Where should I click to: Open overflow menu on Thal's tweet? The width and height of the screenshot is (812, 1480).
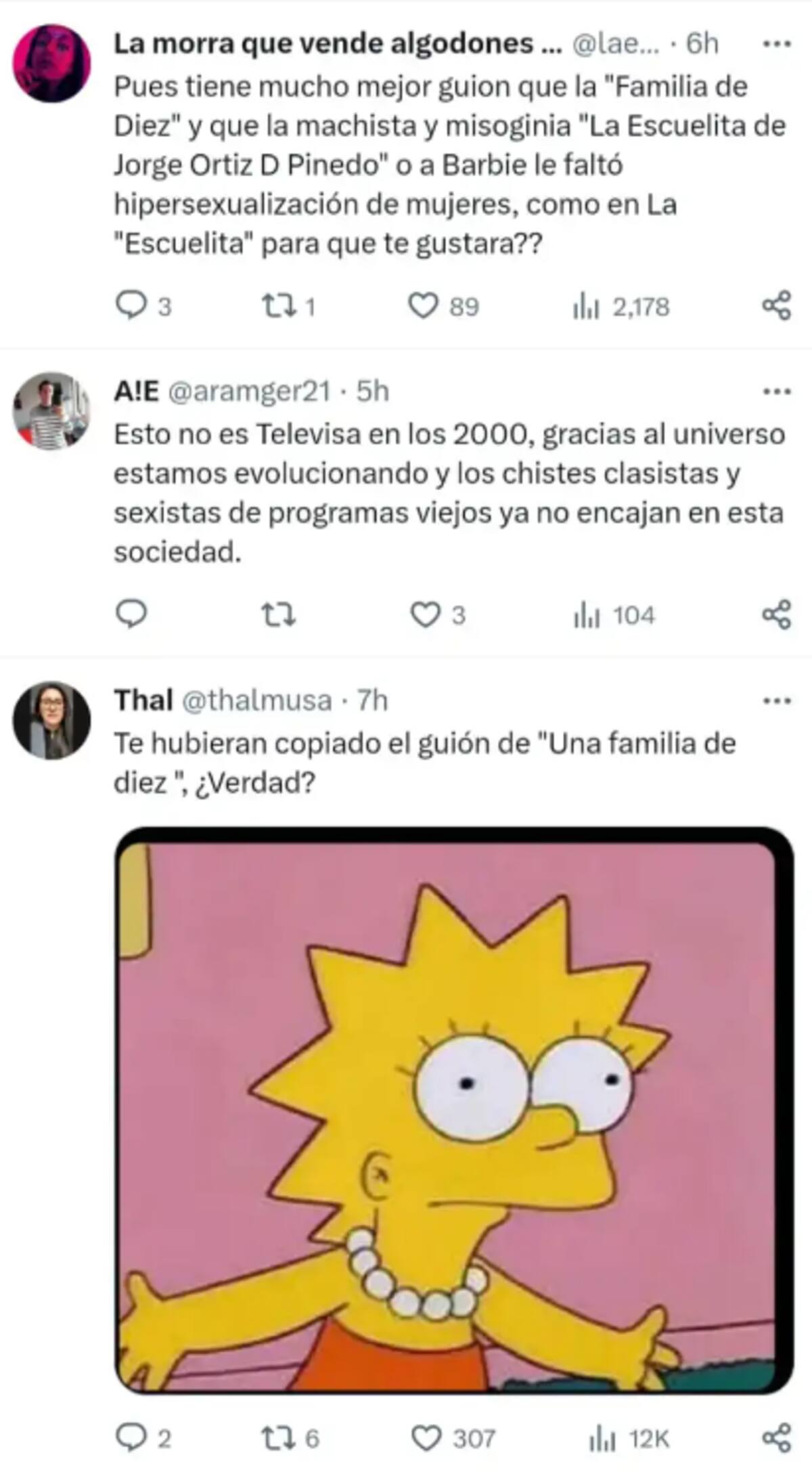[776, 701]
